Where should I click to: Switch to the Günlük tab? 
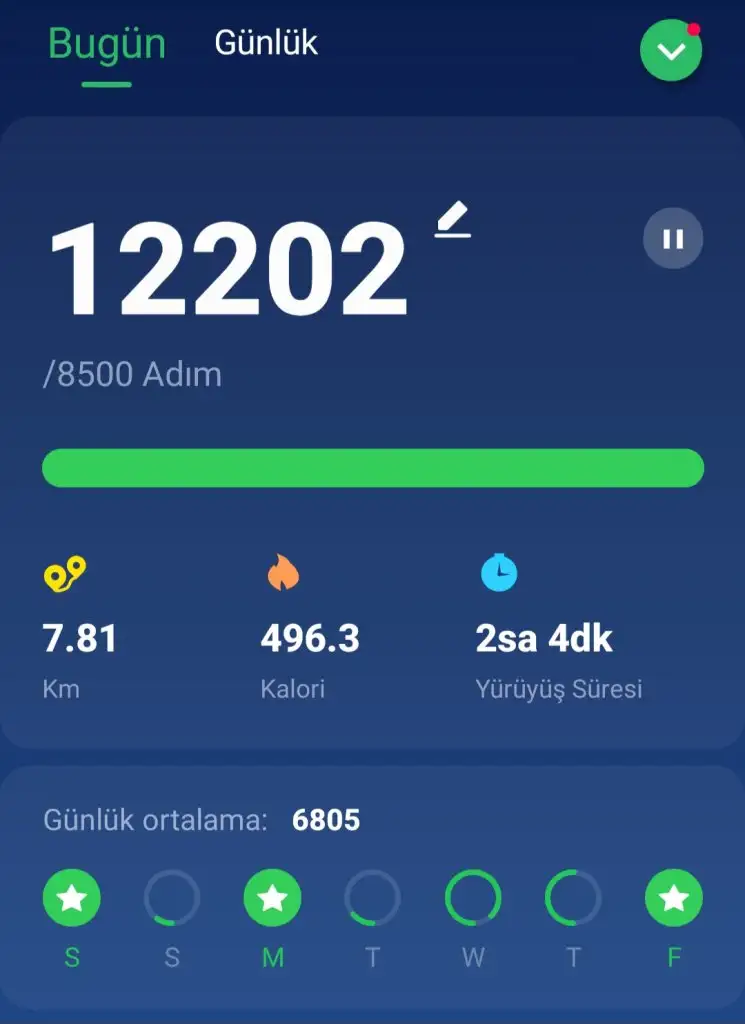[x=266, y=43]
